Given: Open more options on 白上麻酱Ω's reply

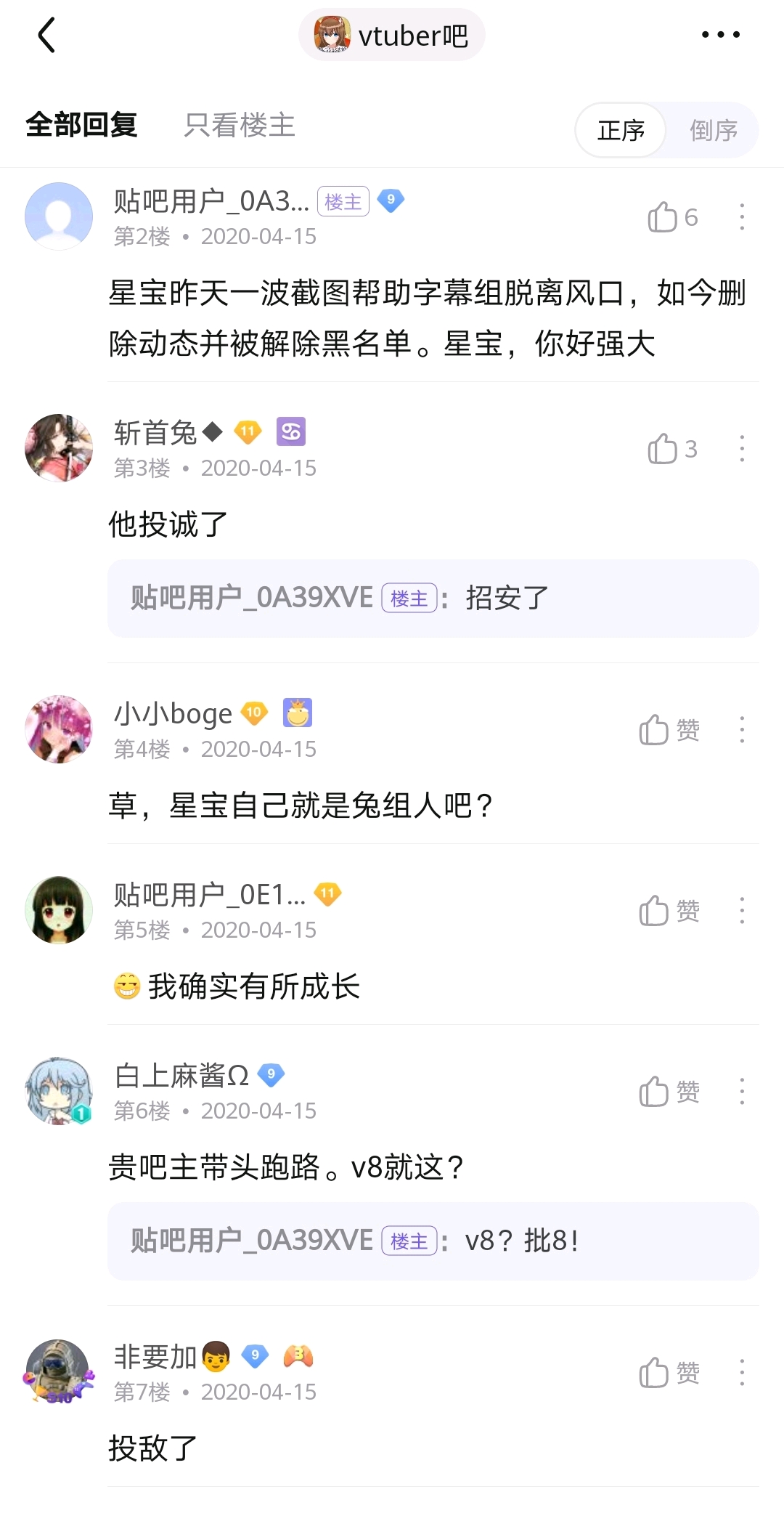Looking at the screenshot, I should click(742, 1092).
